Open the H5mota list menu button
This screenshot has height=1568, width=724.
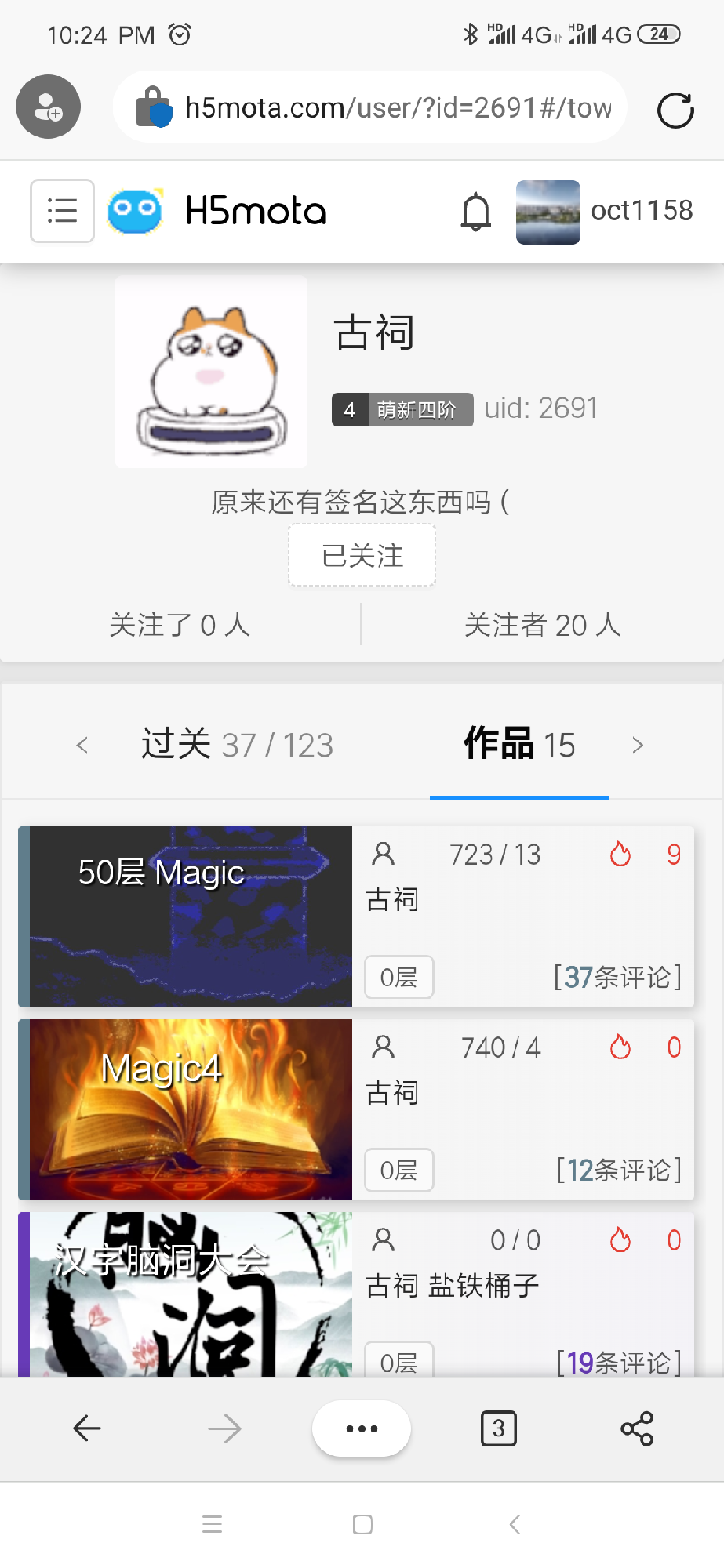tap(62, 211)
